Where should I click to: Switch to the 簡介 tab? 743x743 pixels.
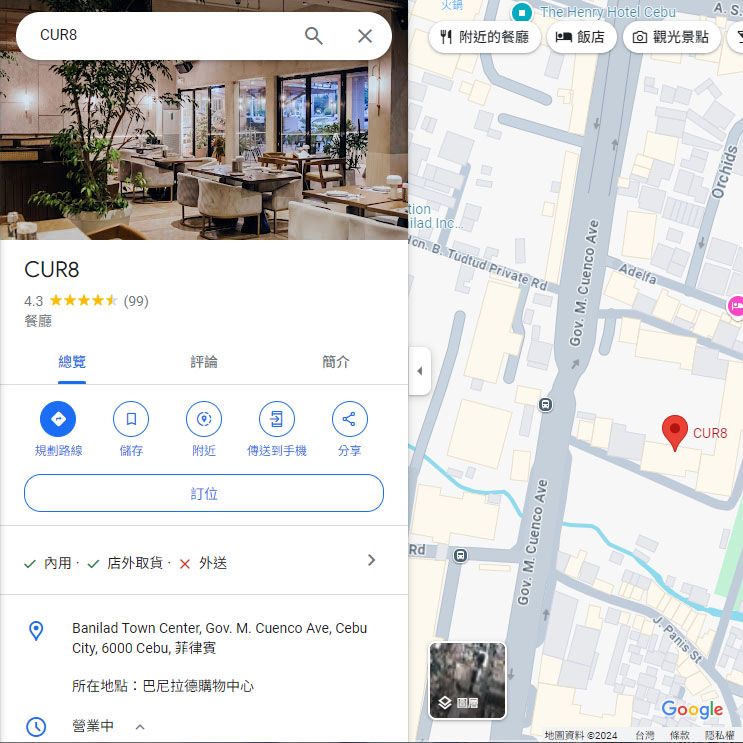(336, 362)
